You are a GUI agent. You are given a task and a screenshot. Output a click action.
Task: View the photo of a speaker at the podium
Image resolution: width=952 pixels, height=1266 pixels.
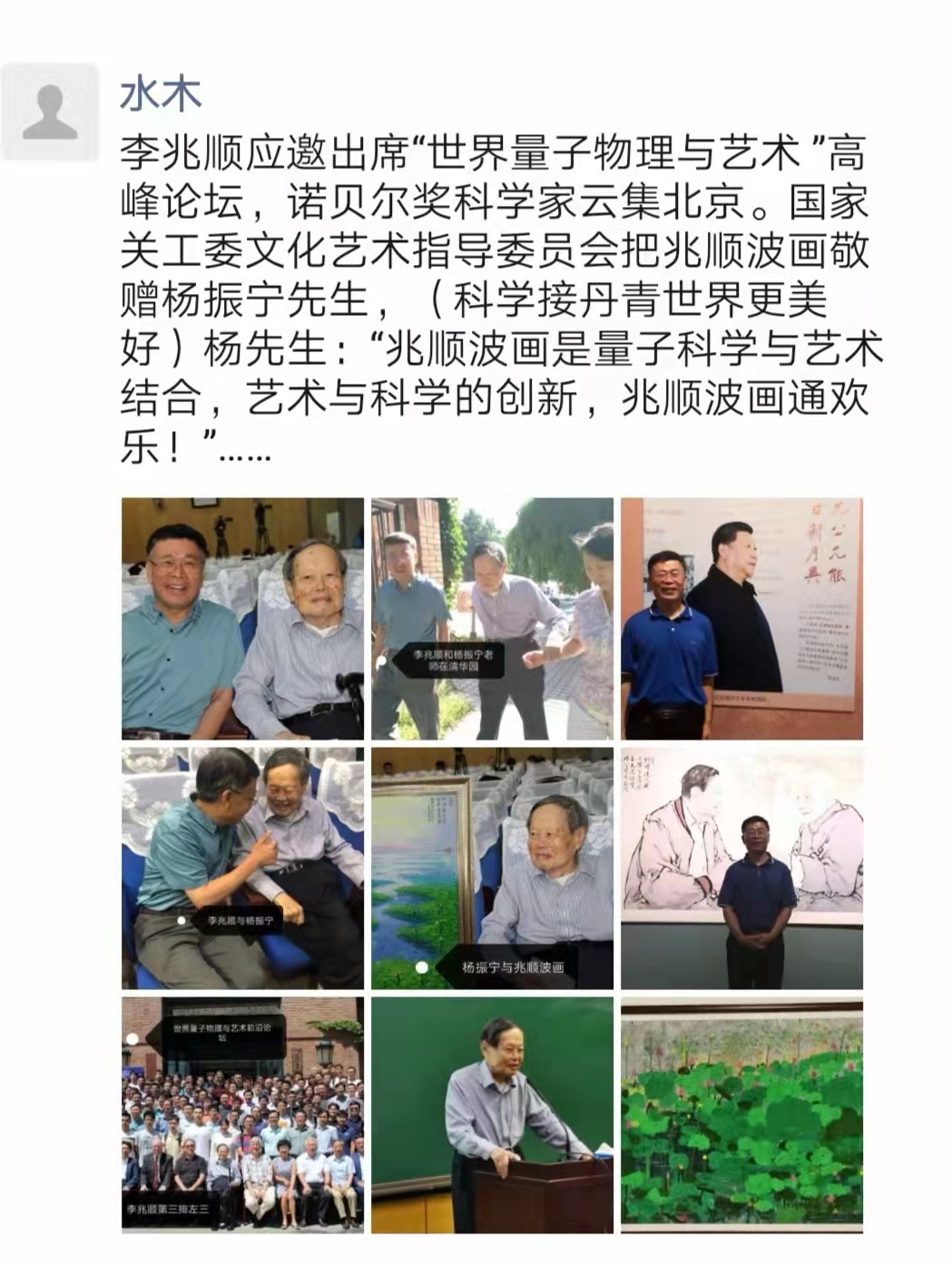pos(492,1114)
